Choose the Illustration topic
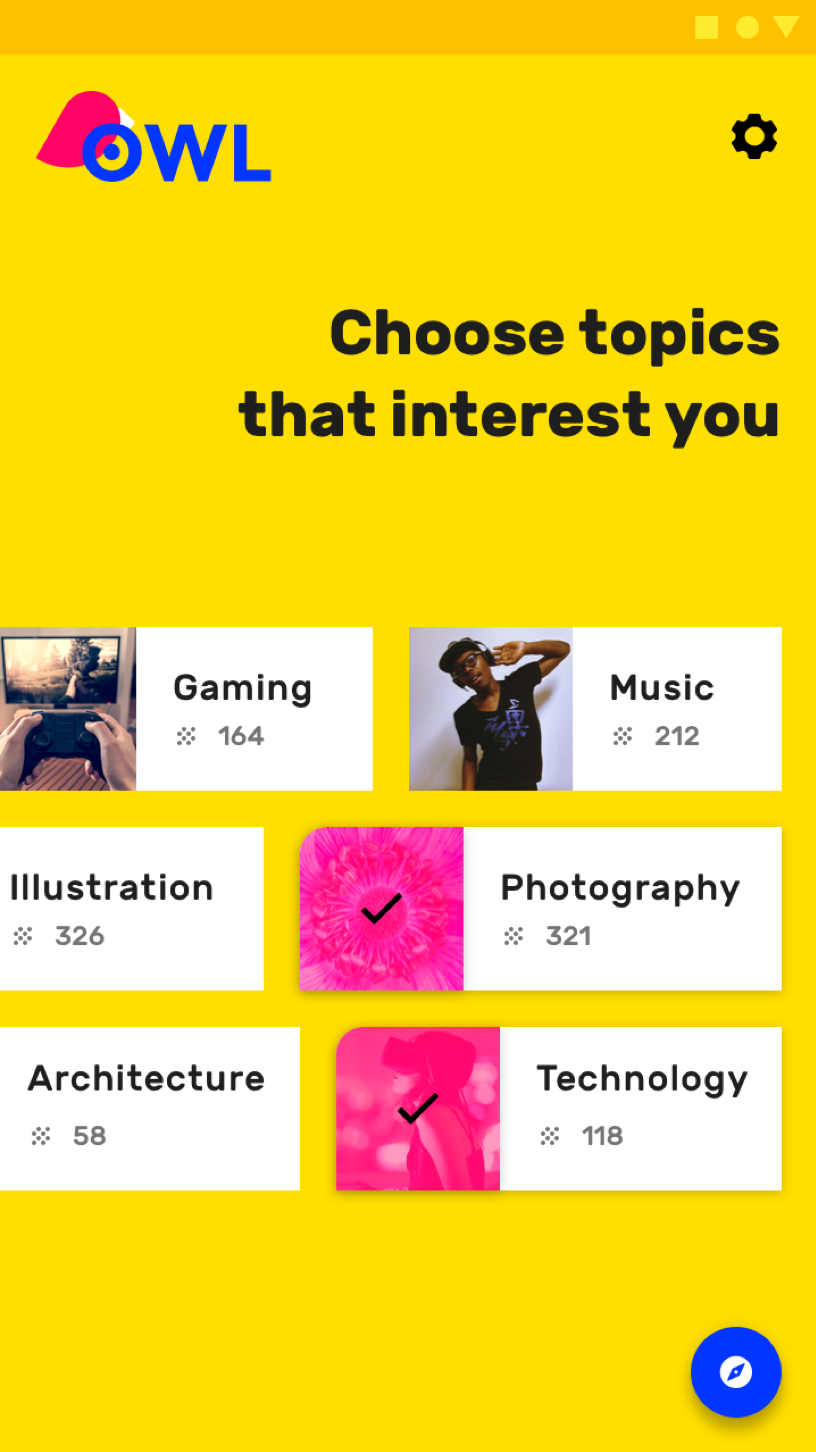The image size is (816, 1452). pos(130,909)
